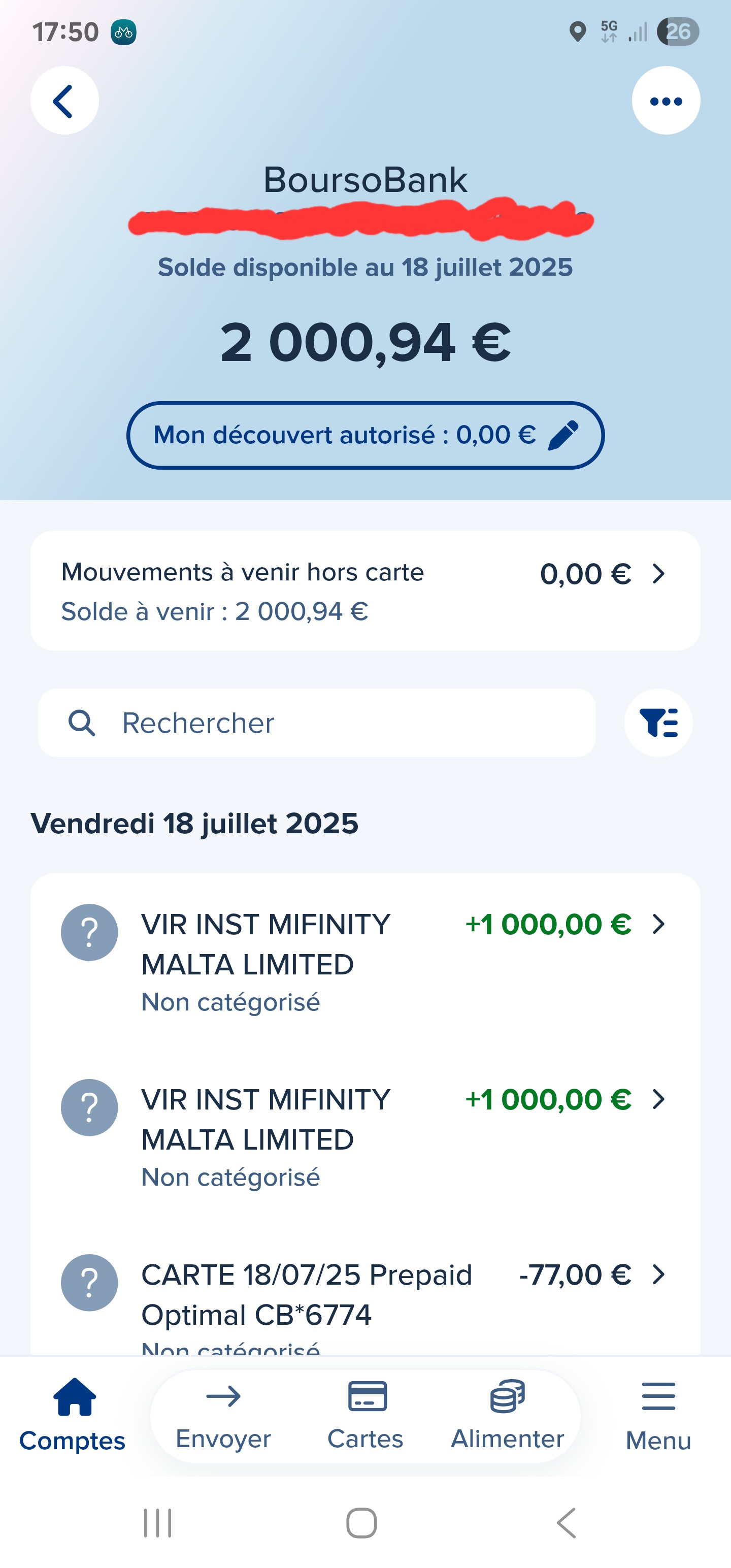The image size is (731, 1568).
Task: Go back using the top-left arrow
Action: [64, 101]
